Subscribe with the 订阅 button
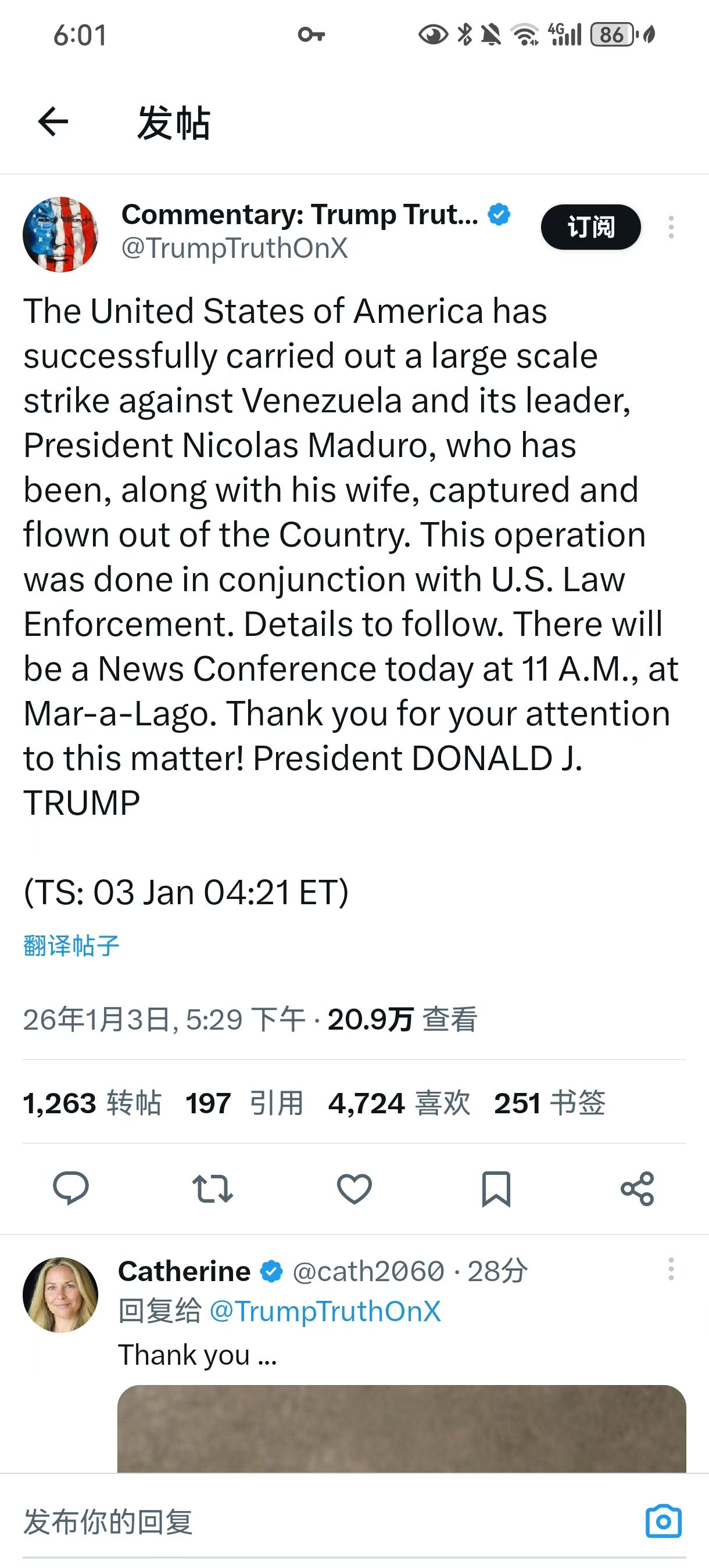Image resolution: width=709 pixels, height=1568 pixels. click(590, 227)
